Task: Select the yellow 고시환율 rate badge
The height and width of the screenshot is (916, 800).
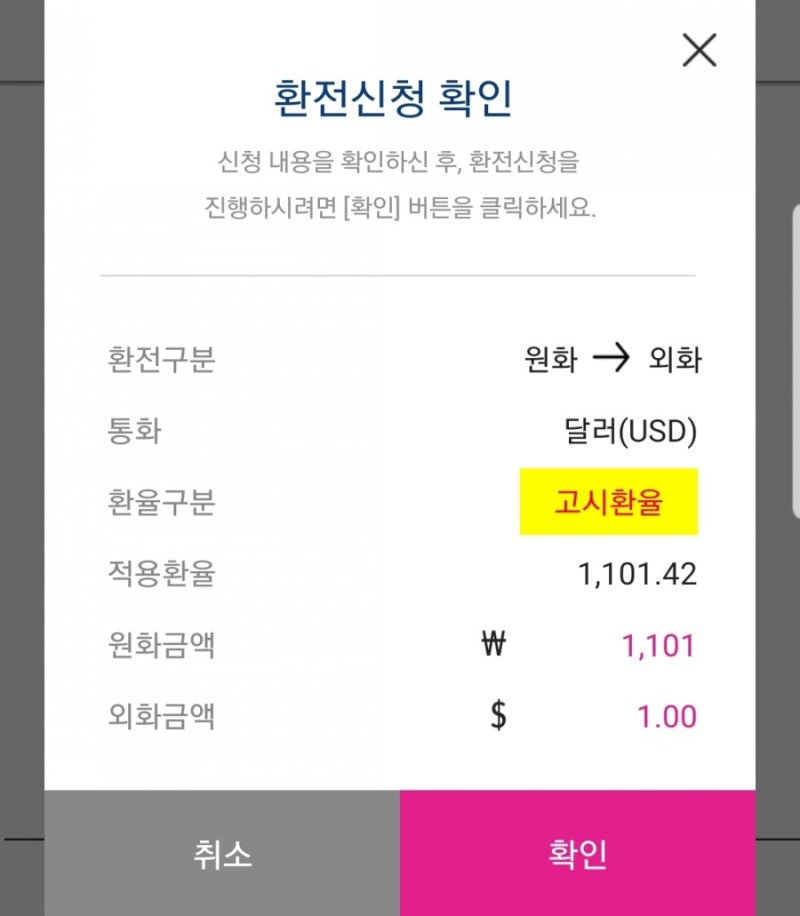Action: tap(608, 499)
